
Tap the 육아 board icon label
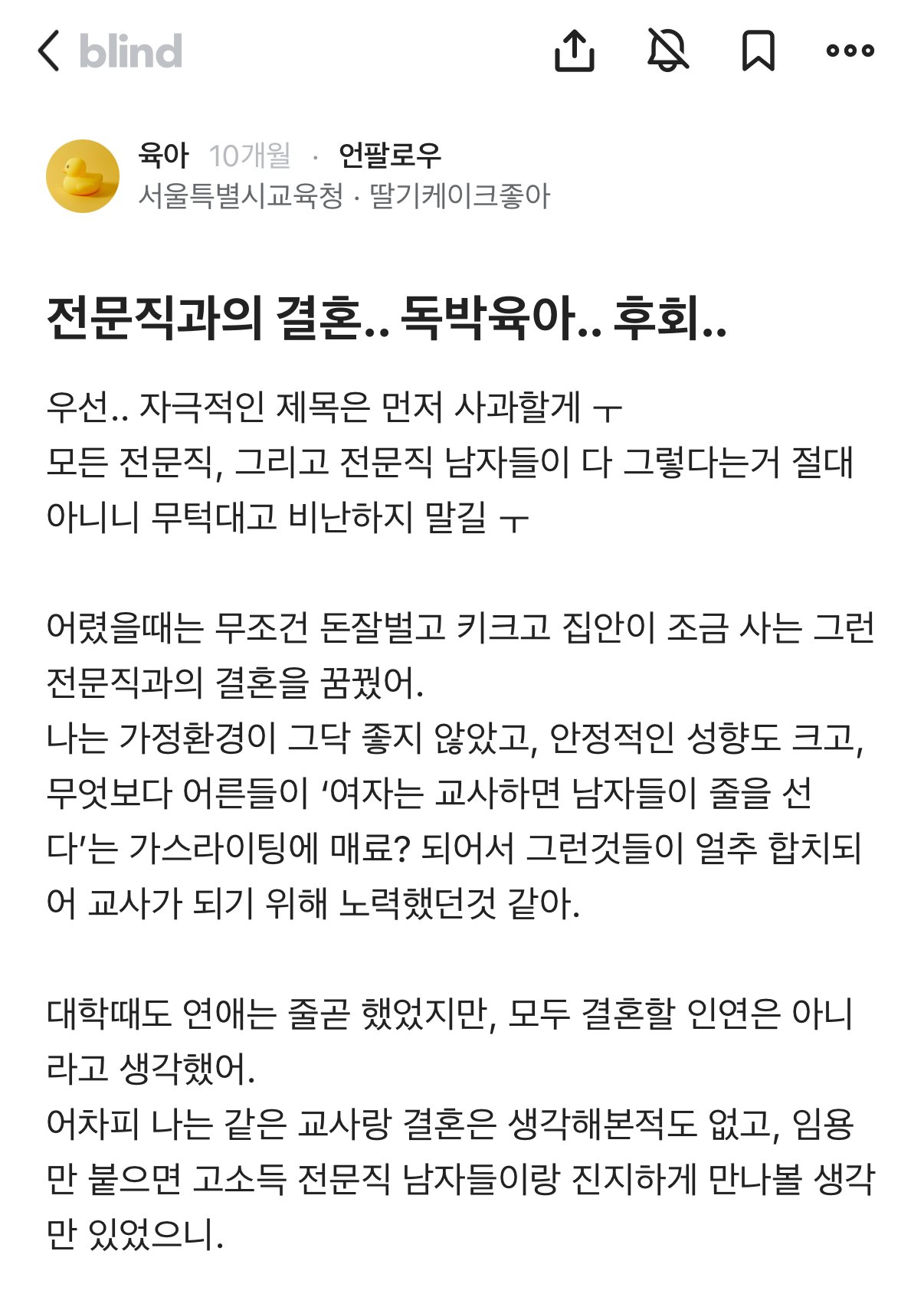(x=162, y=154)
